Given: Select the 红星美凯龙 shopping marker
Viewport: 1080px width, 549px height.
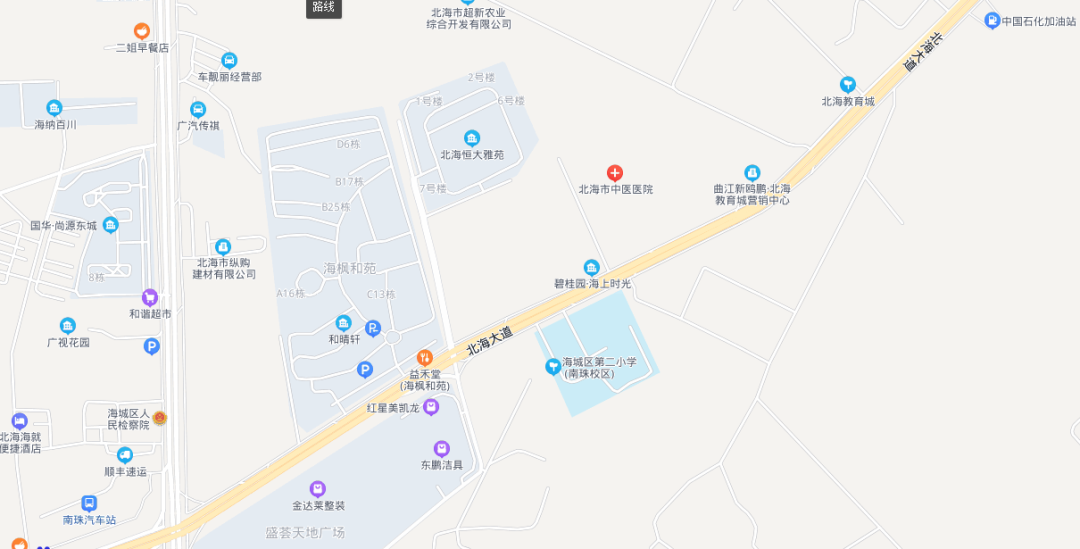Looking at the screenshot, I should (431, 407).
